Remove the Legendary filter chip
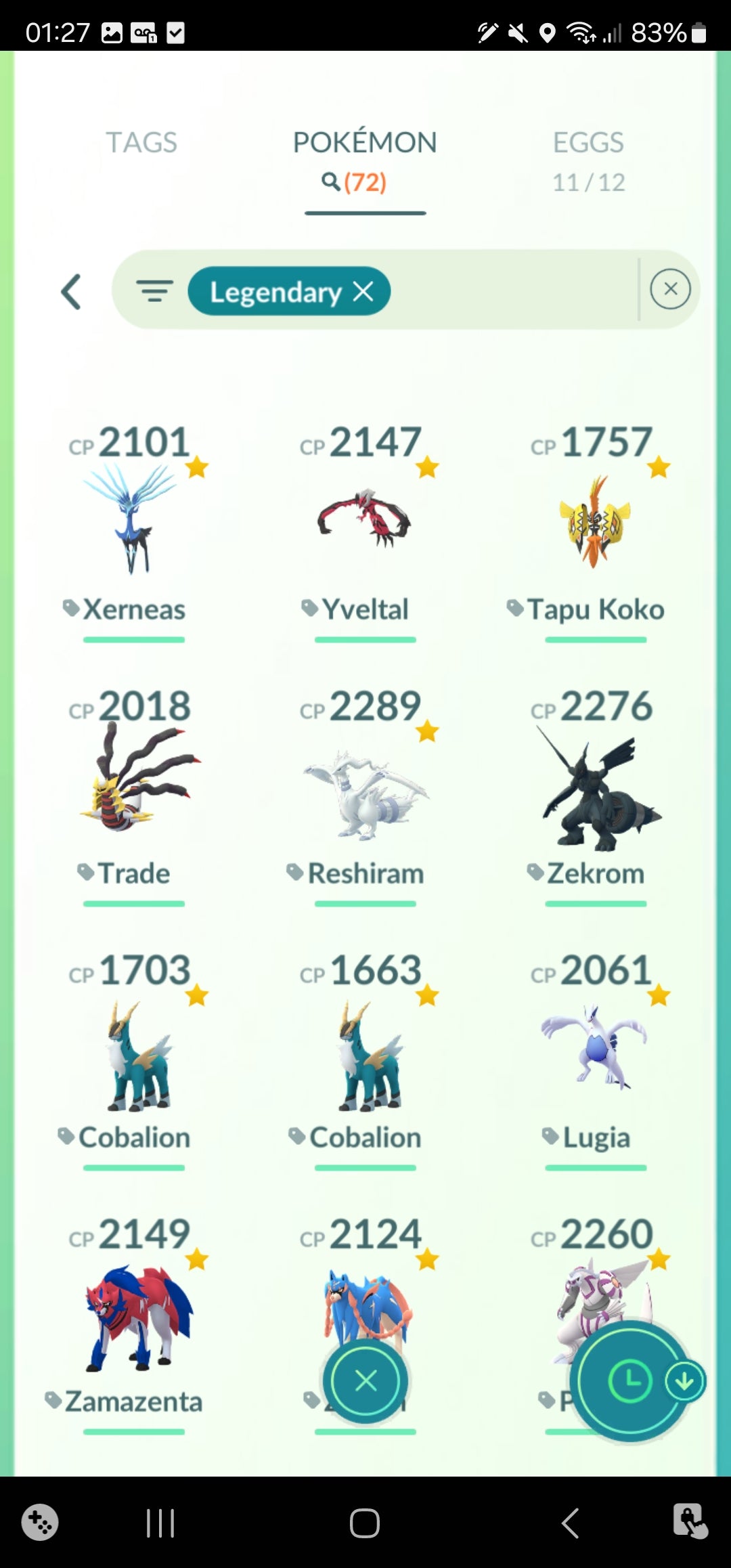This screenshot has width=731, height=1568. (x=363, y=292)
